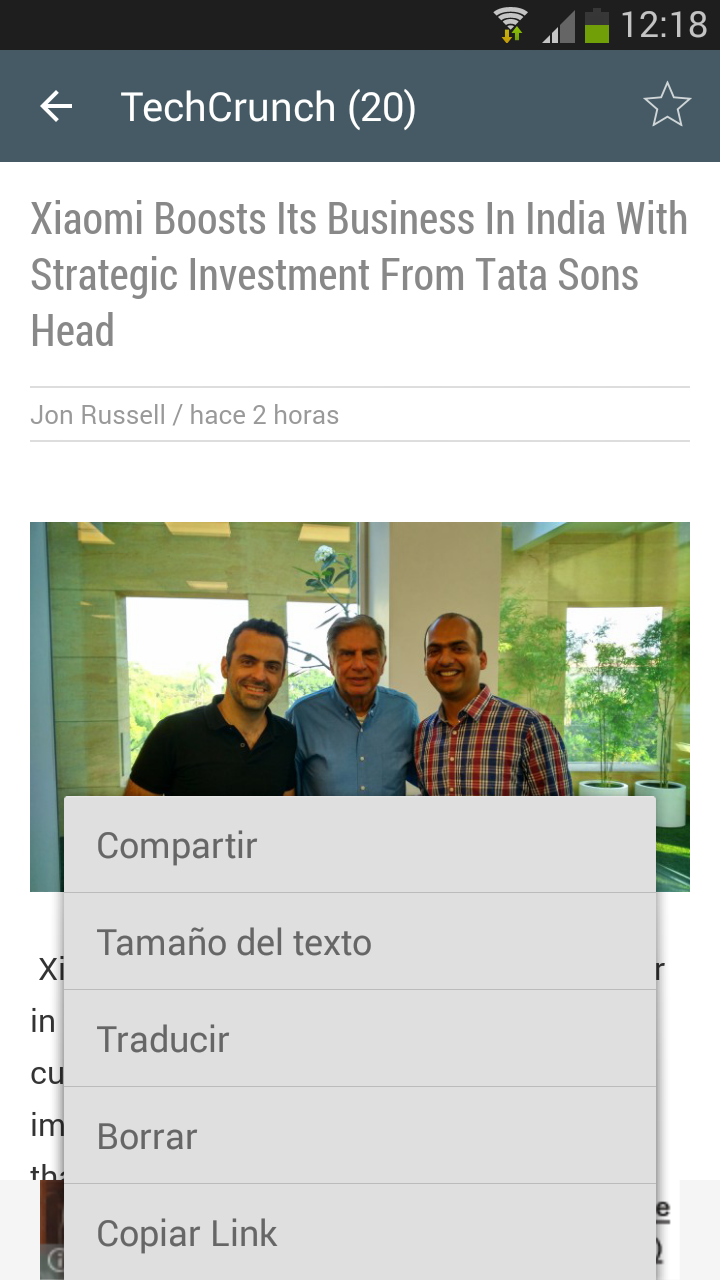Select Compartir from the menu
This screenshot has height=1280, width=720.
[x=360, y=845]
